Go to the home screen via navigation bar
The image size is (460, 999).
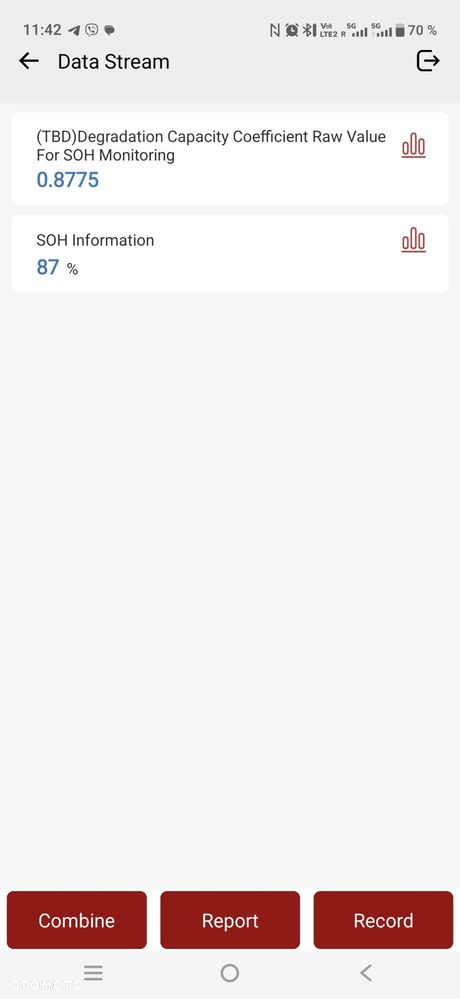(230, 973)
